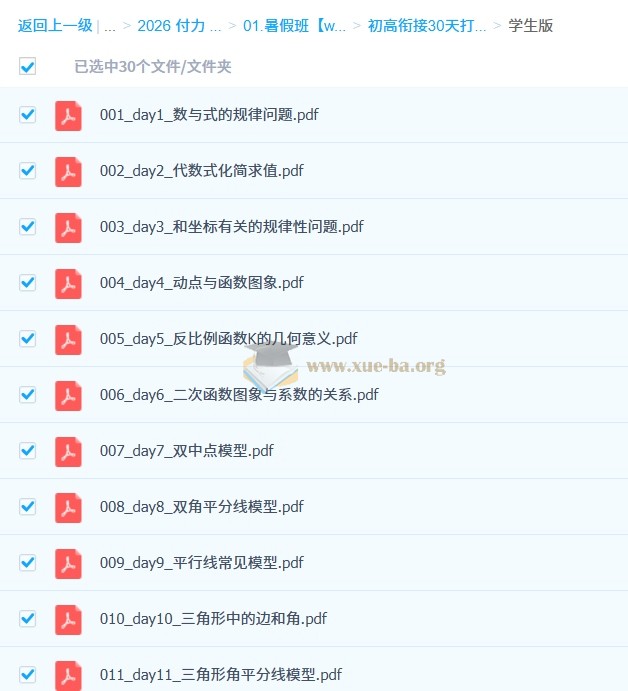Uncheck 006_day6_二次函数图象与系数的关系.pdf checkbox

(27, 395)
